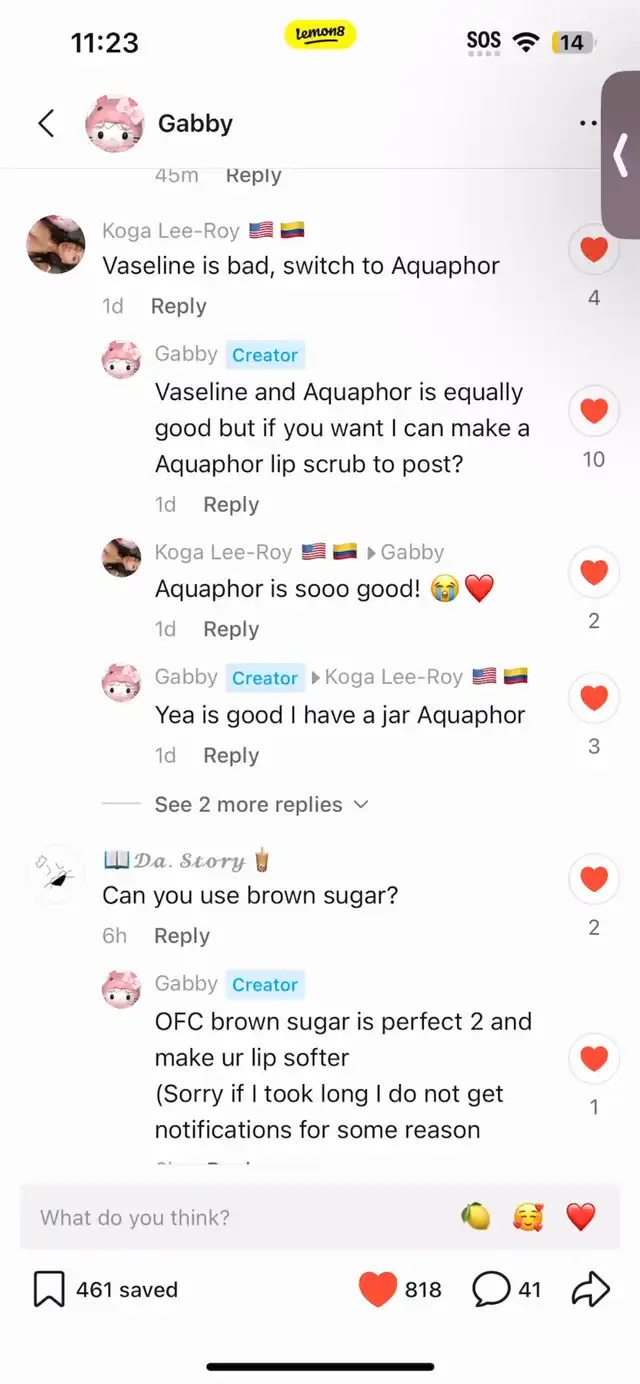This screenshot has width=640, height=1384.
Task: Expand See 2 more replies
Action: coord(261,804)
